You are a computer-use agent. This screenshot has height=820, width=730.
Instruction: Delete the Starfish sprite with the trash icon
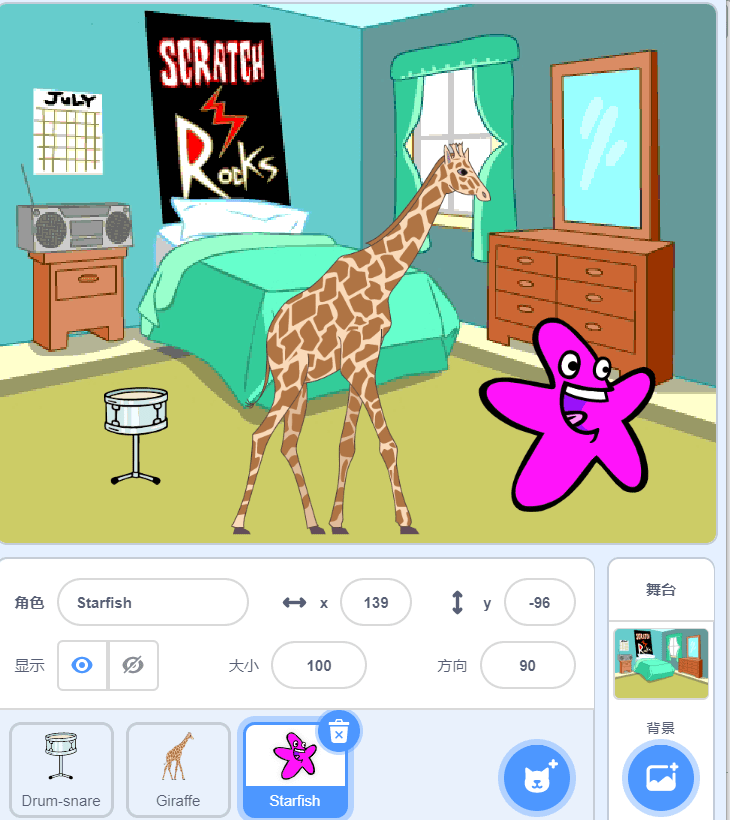coord(339,731)
